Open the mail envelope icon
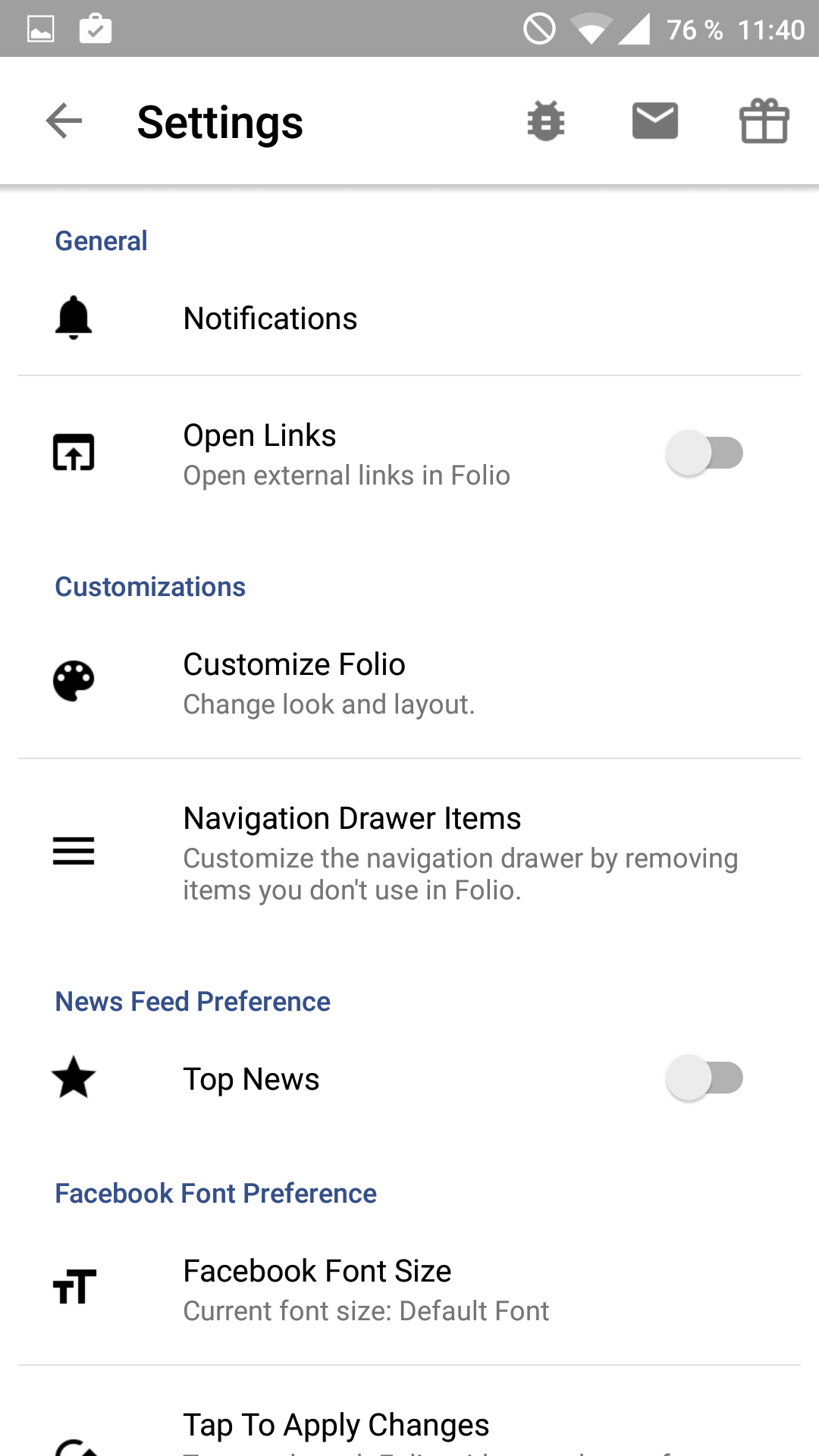The height and width of the screenshot is (1456, 819). [655, 121]
